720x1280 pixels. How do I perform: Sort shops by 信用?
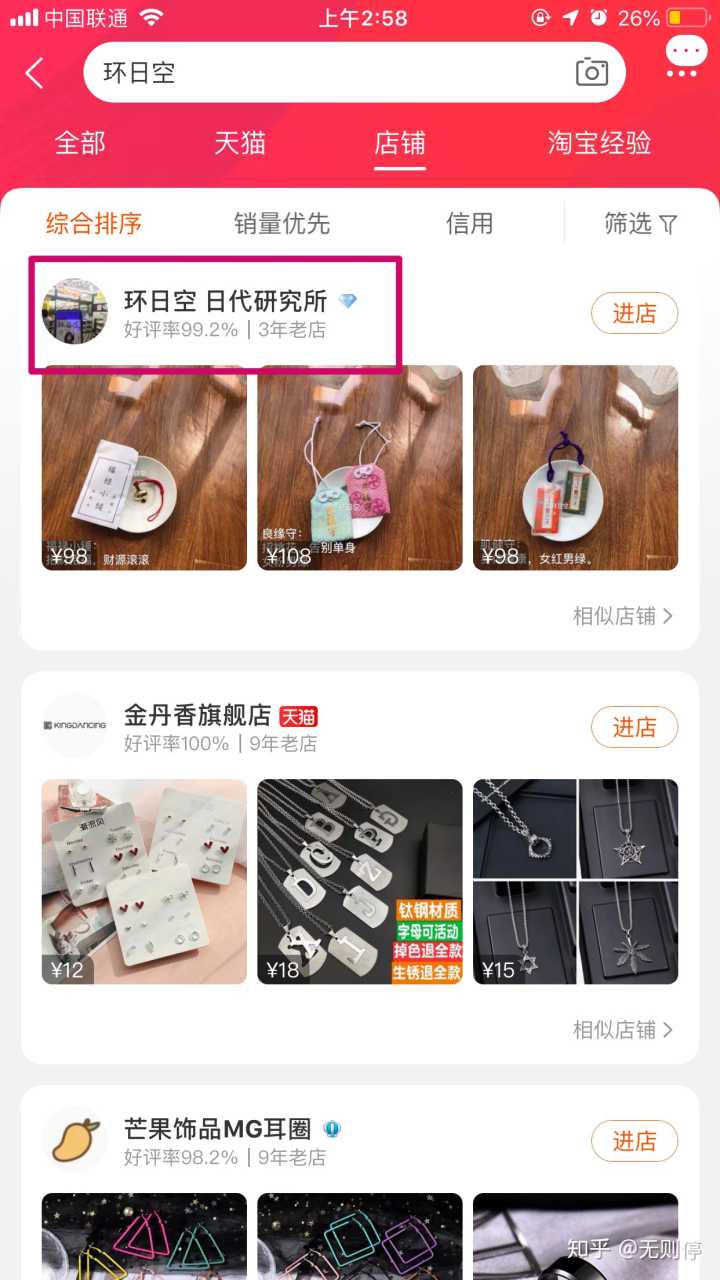click(470, 224)
